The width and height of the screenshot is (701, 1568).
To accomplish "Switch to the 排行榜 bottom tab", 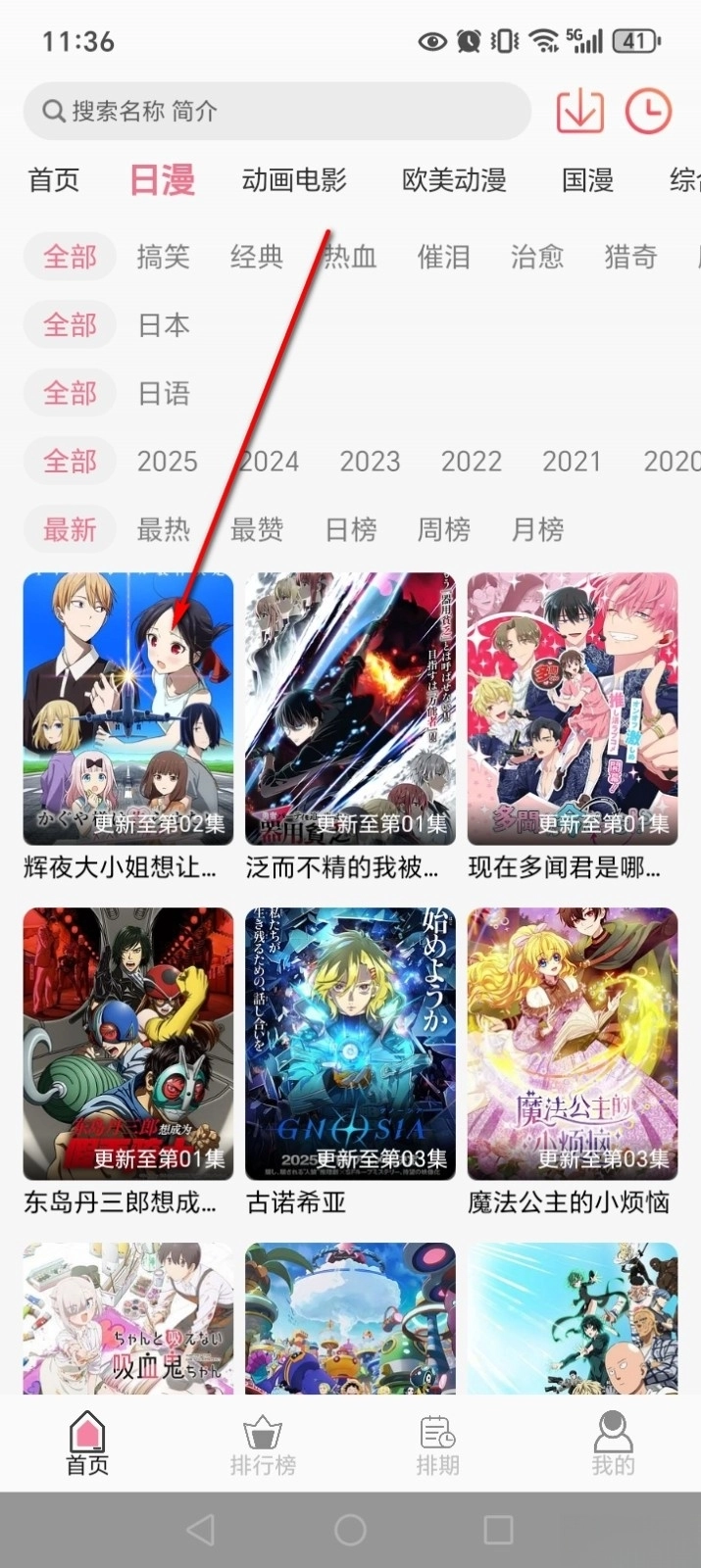I will tap(263, 1445).
